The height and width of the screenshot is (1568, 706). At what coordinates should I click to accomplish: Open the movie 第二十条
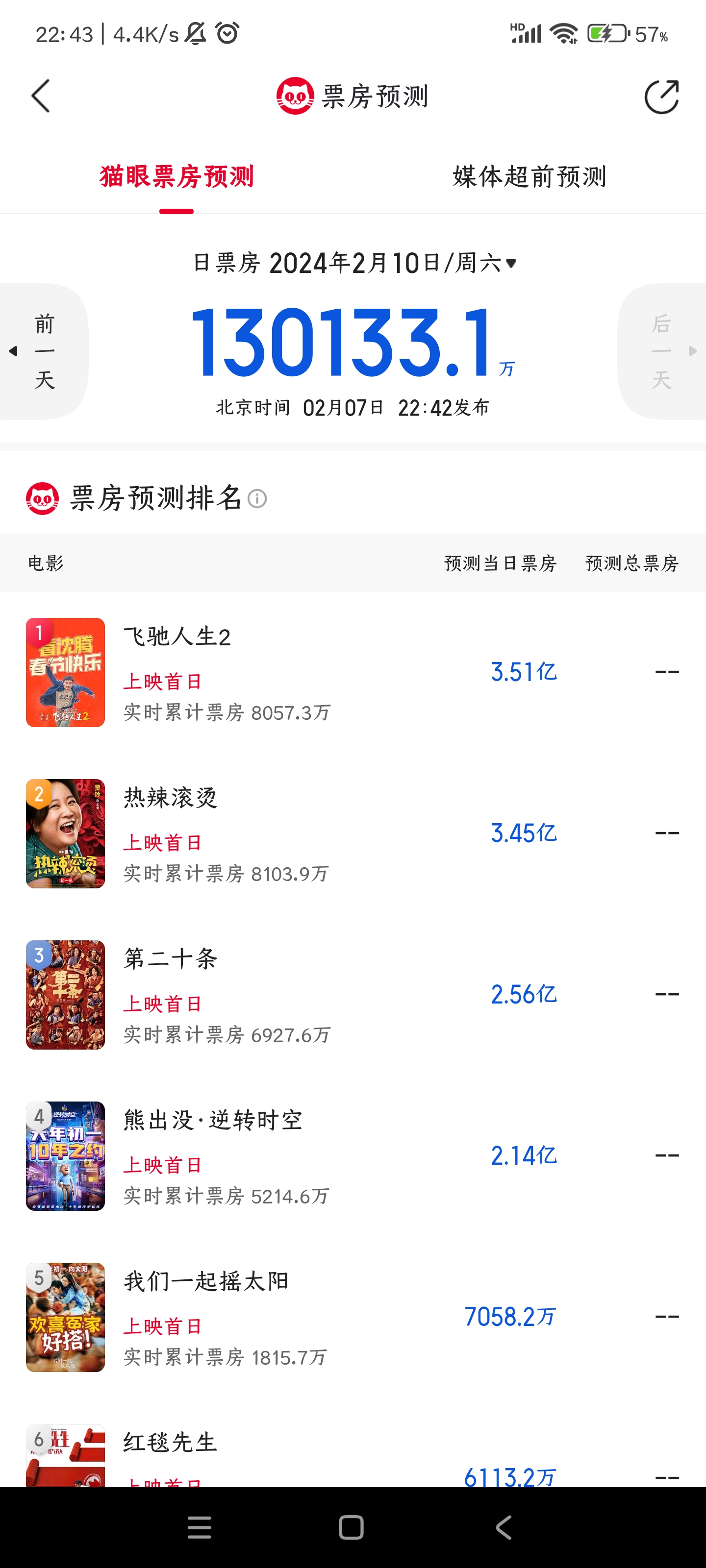coord(353,995)
